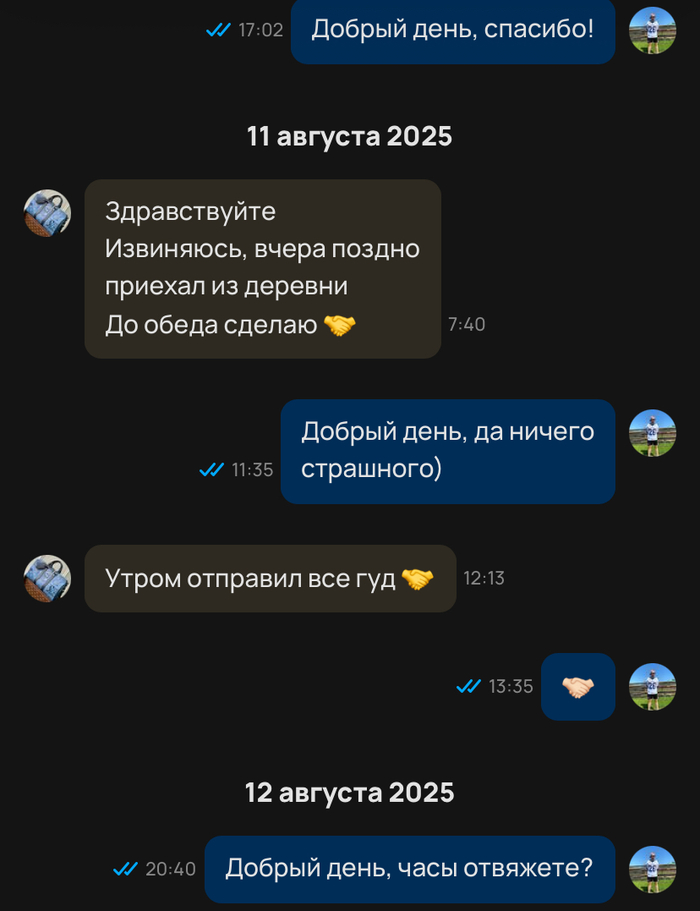The image size is (700, 911).
Task: Open sender's avatar beside "Здравствуйте" message
Action: (x=47, y=213)
